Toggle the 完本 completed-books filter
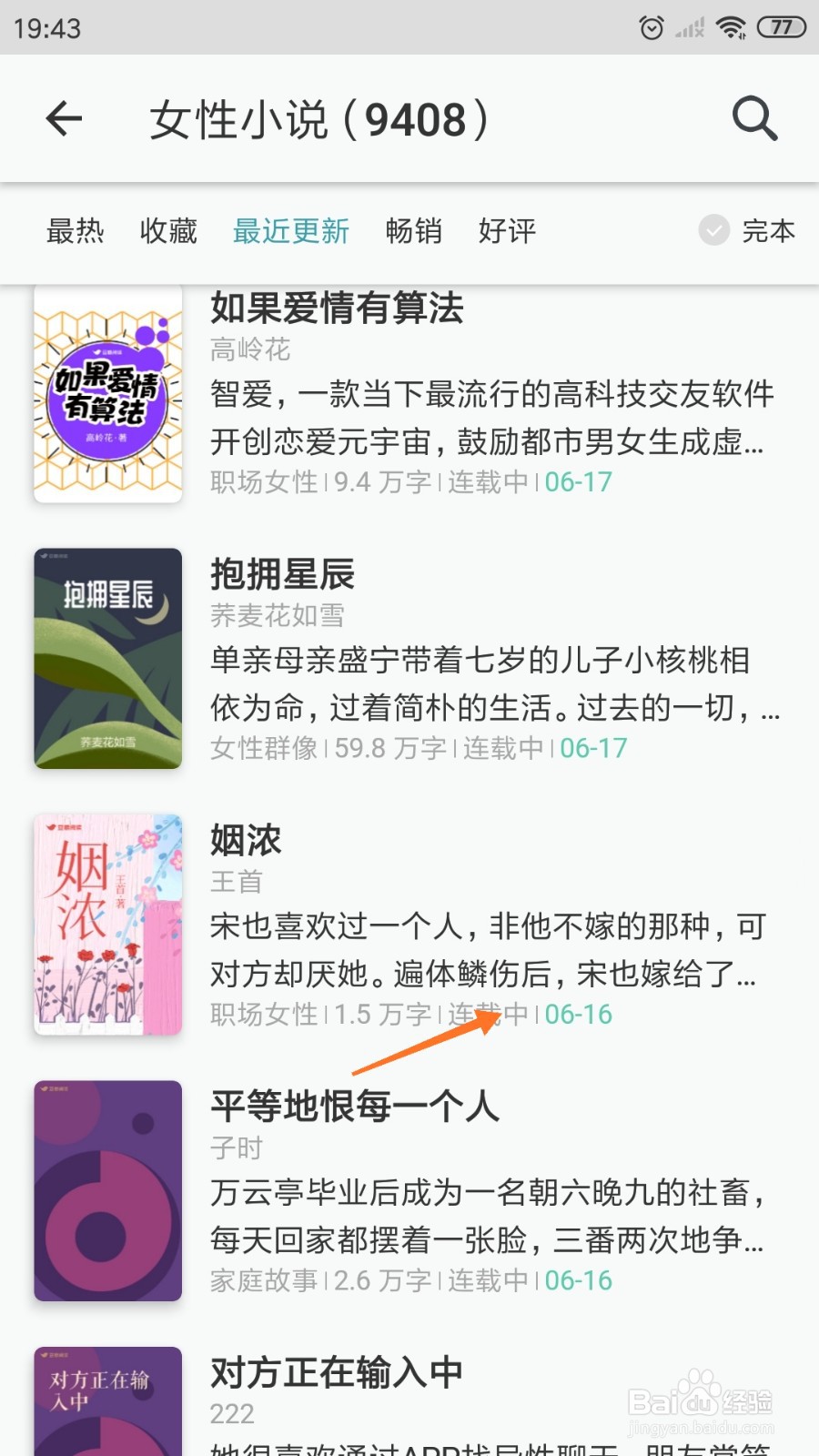This screenshot has width=819, height=1456. 769,232
